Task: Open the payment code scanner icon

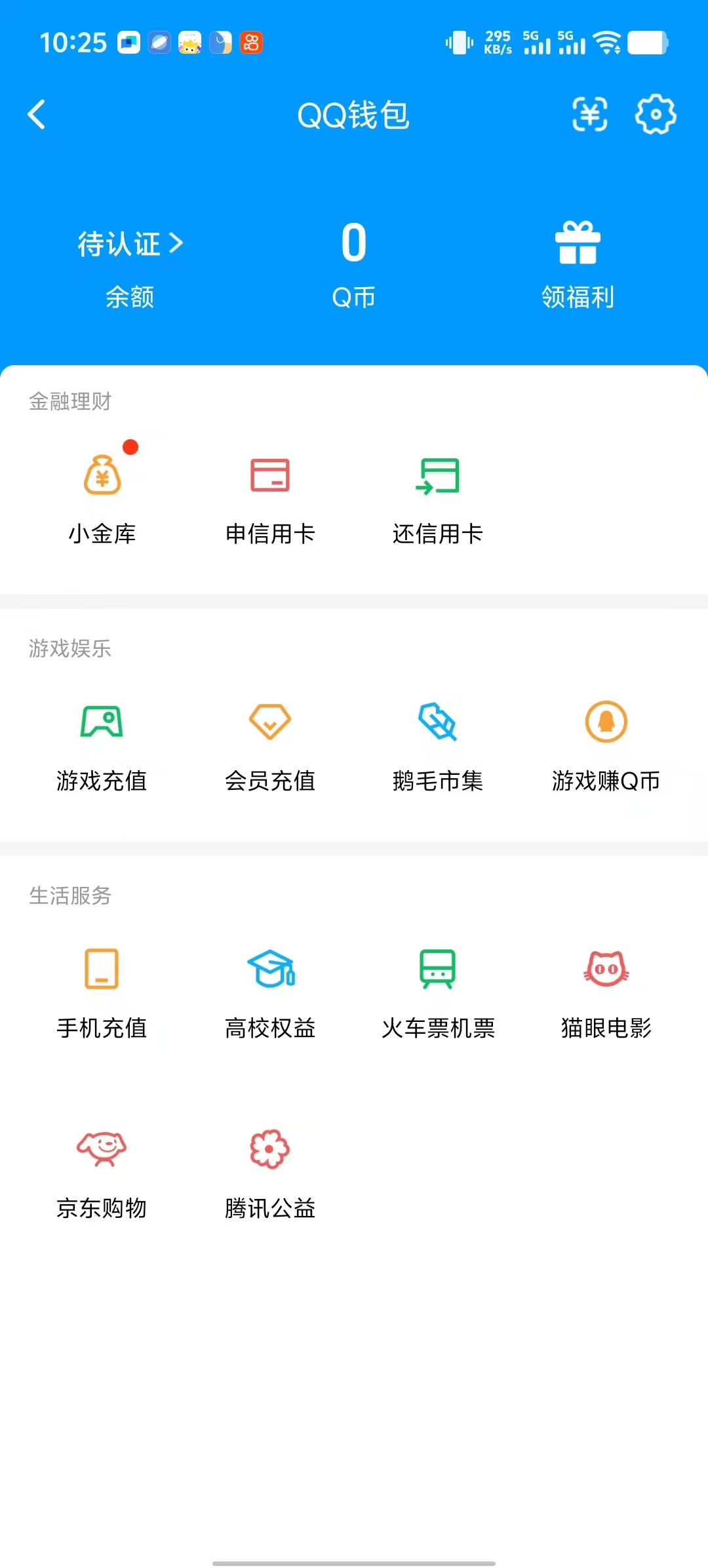Action: [589, 115]
